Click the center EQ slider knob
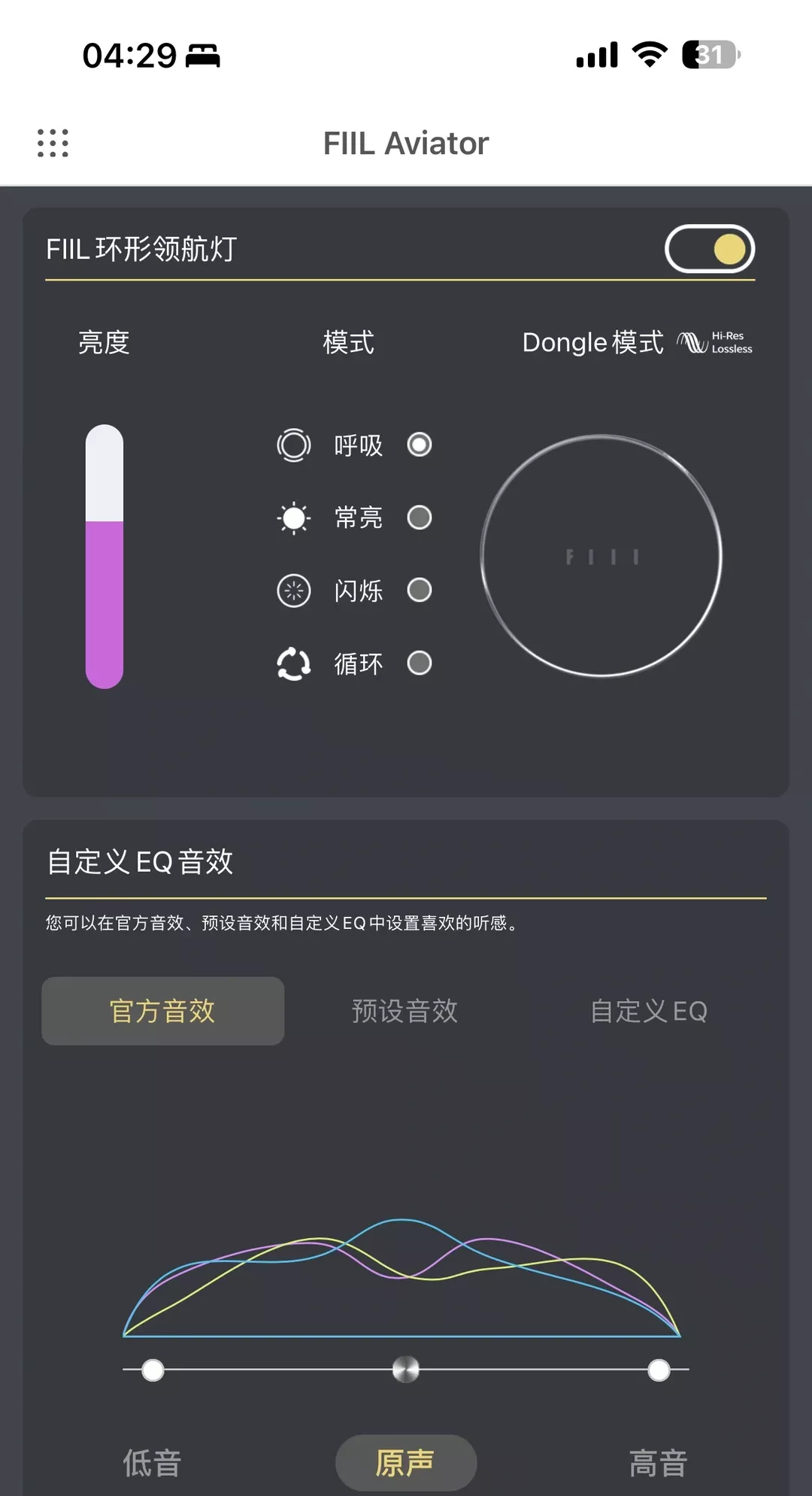Viewport: 812px width, 1496px height. [x=404, y=1370]
